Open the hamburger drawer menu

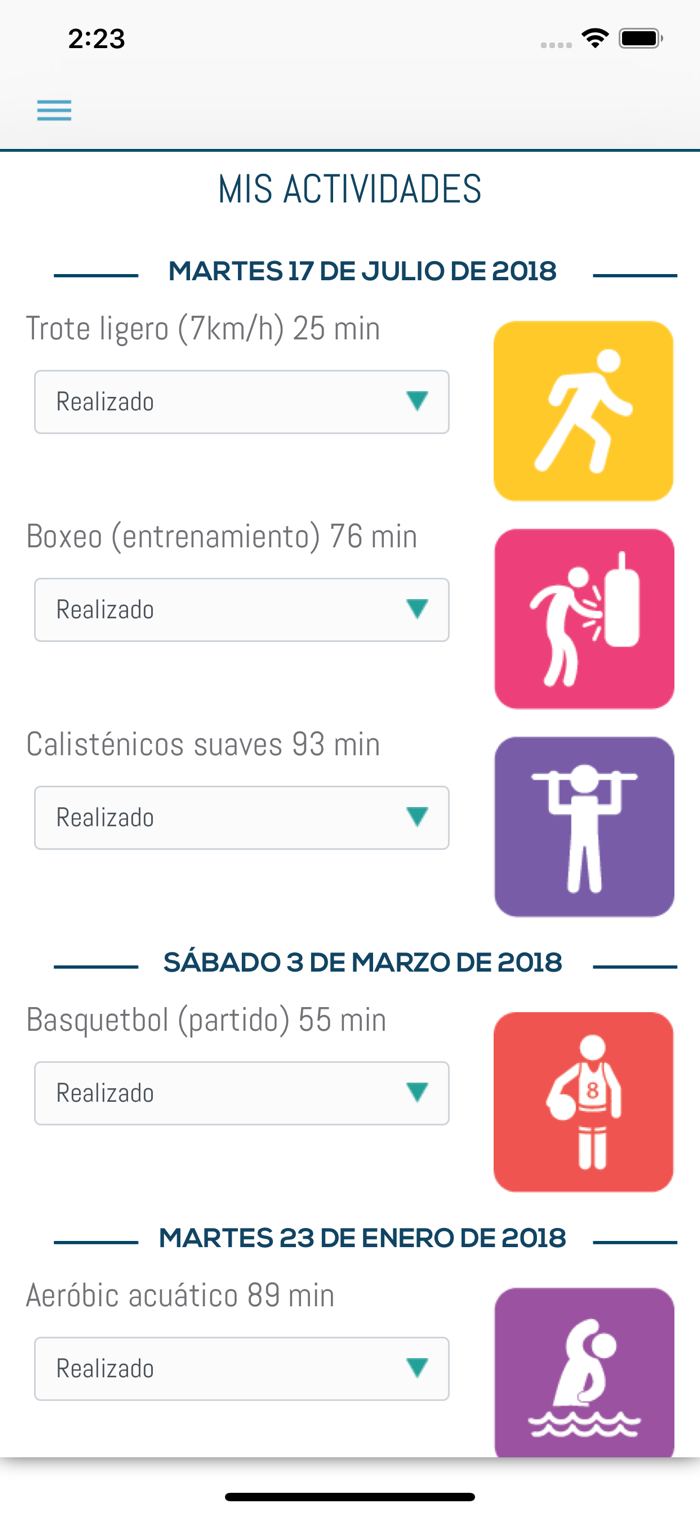(x=54, y=110)
